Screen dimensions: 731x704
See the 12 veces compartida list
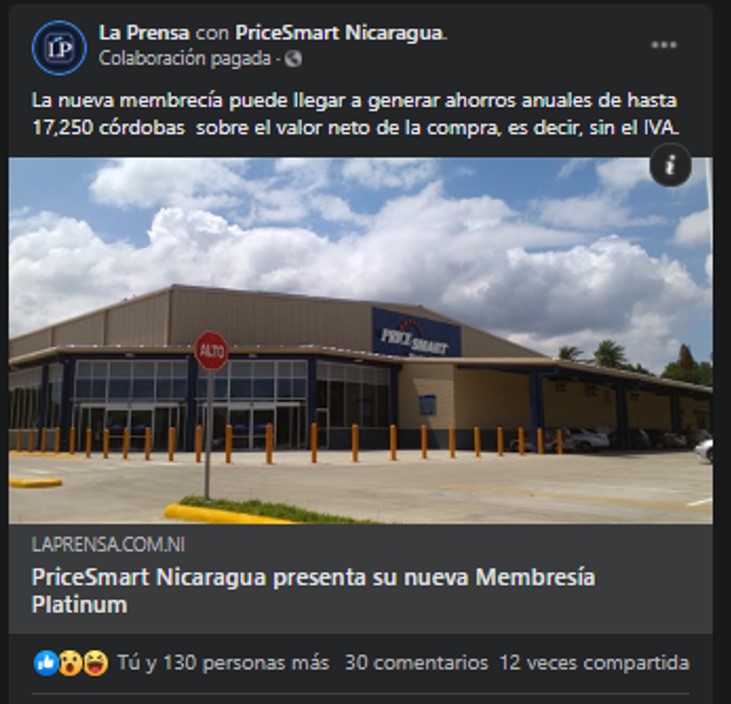click(594, 663)
